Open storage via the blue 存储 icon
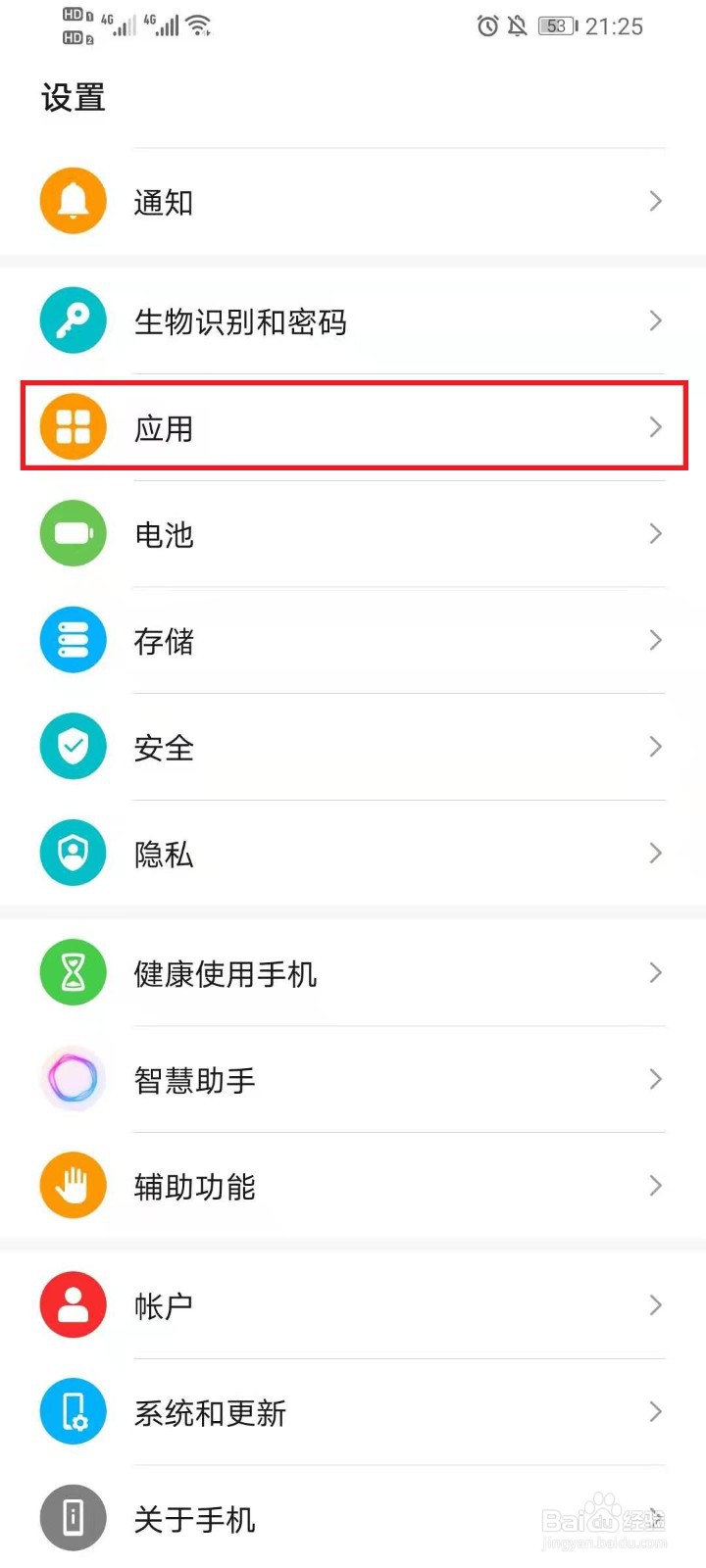The height and width of the screenshot is (1568, 706). tap(73, 640)
